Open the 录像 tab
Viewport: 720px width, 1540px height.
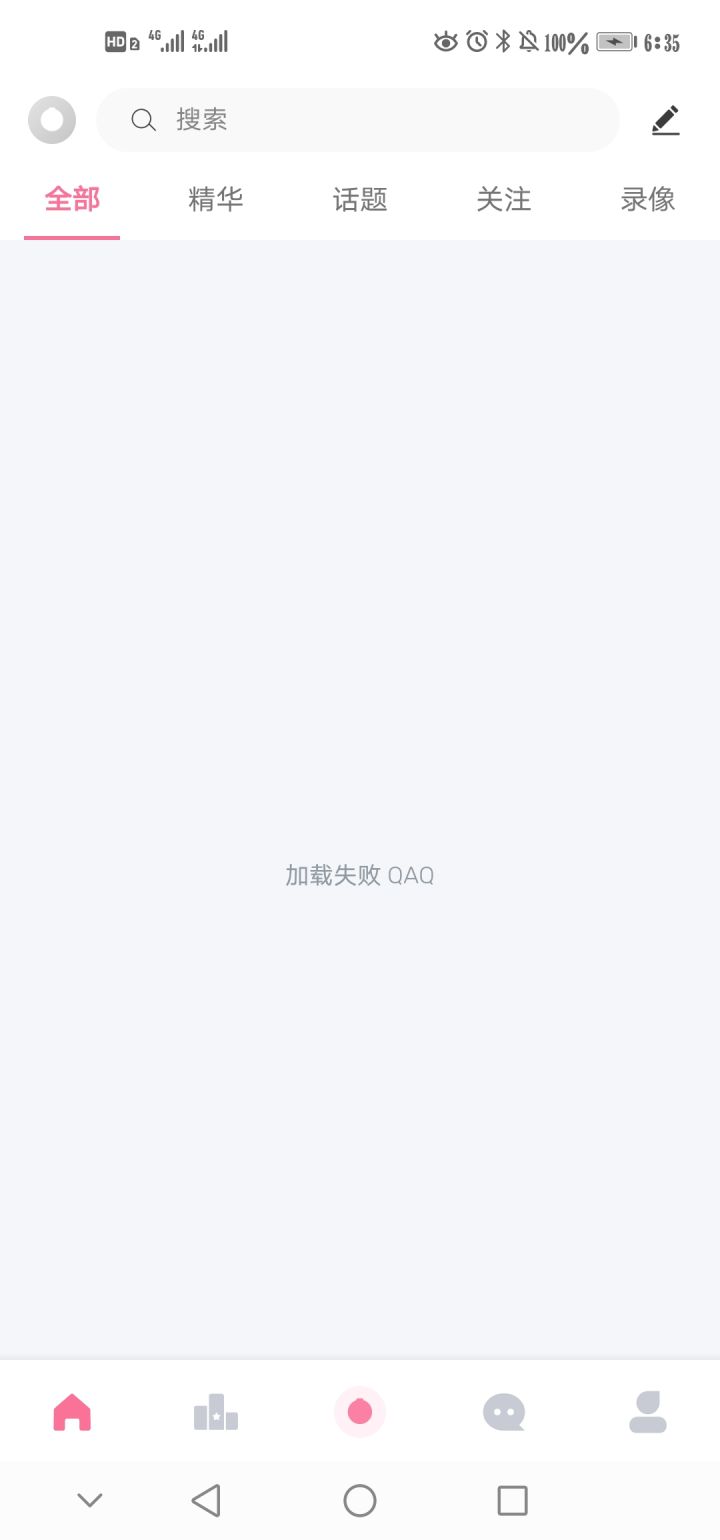[x=647, y=199]
